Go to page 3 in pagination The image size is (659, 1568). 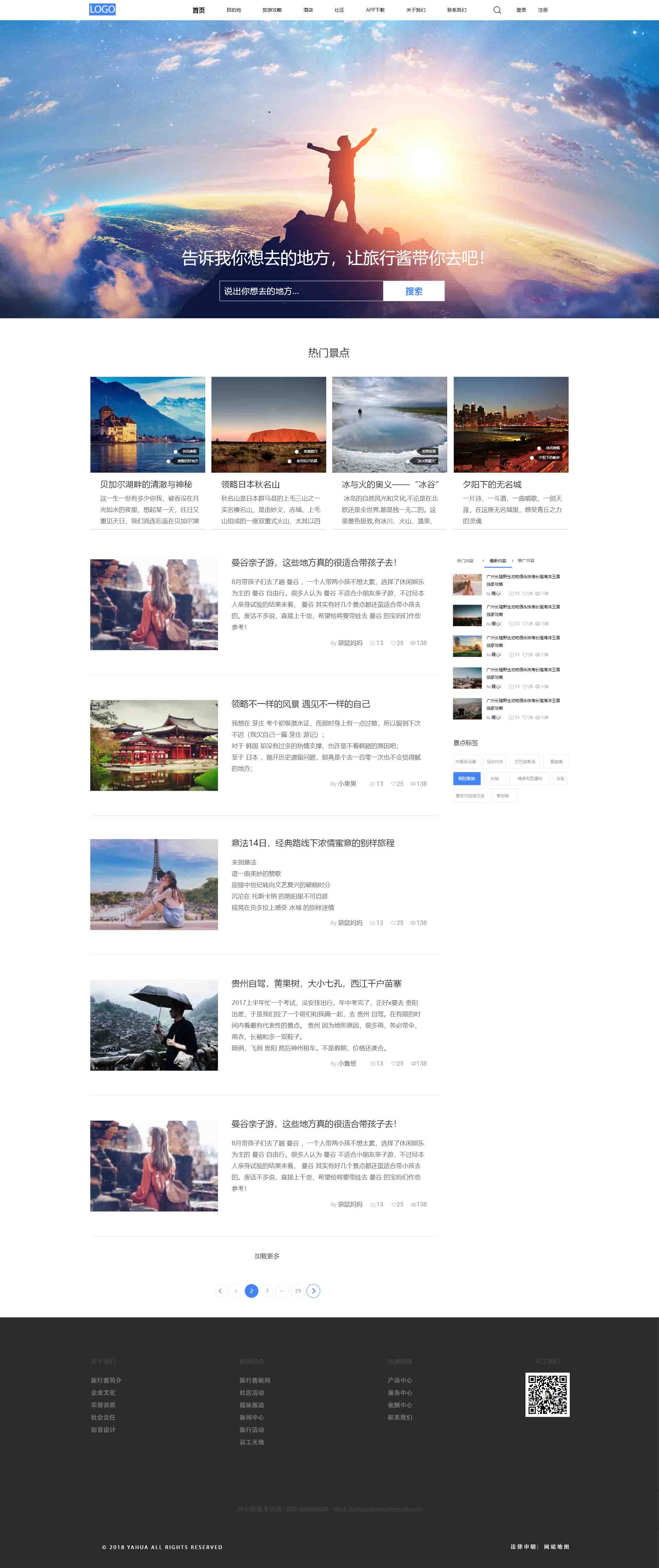click(x=267, y=1291)
